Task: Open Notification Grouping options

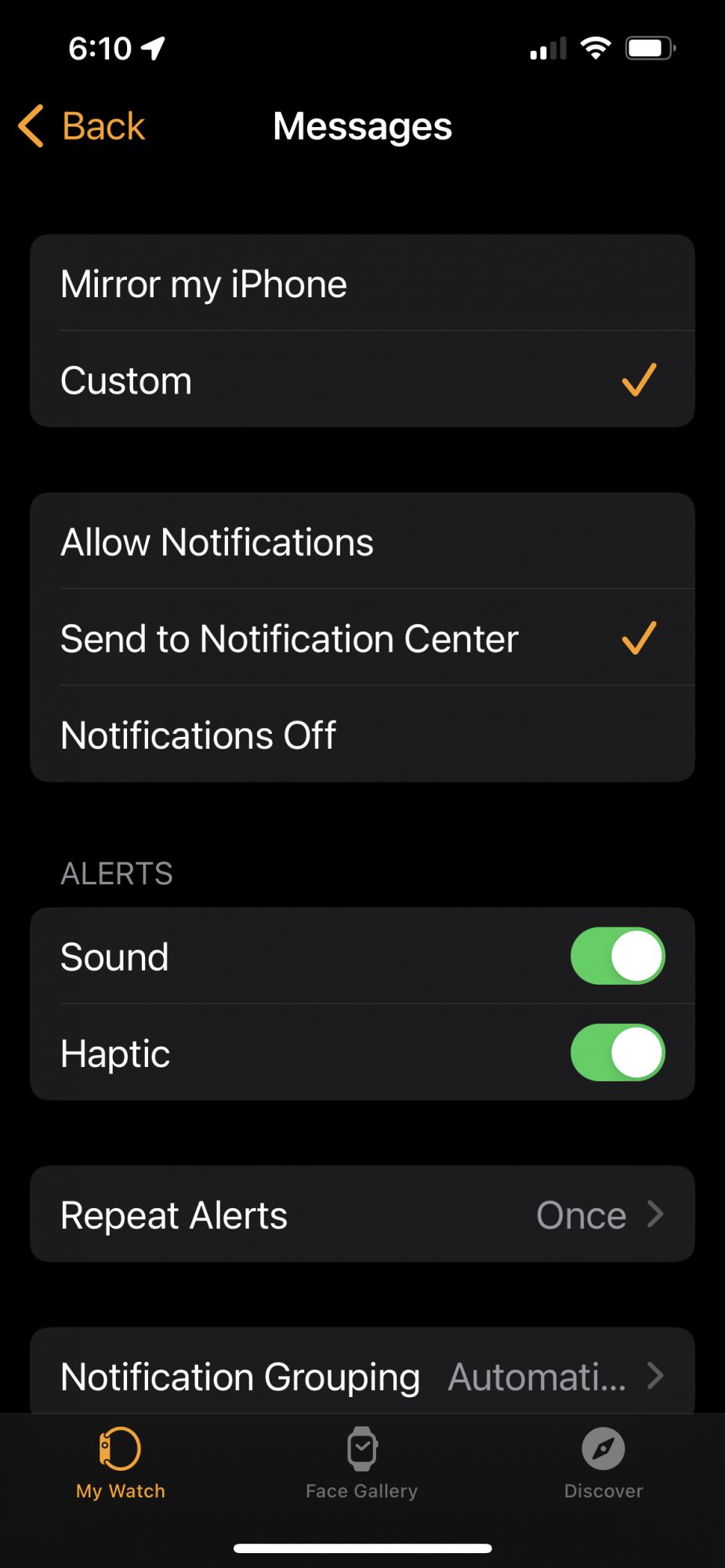Action: tap(361, 1375)
